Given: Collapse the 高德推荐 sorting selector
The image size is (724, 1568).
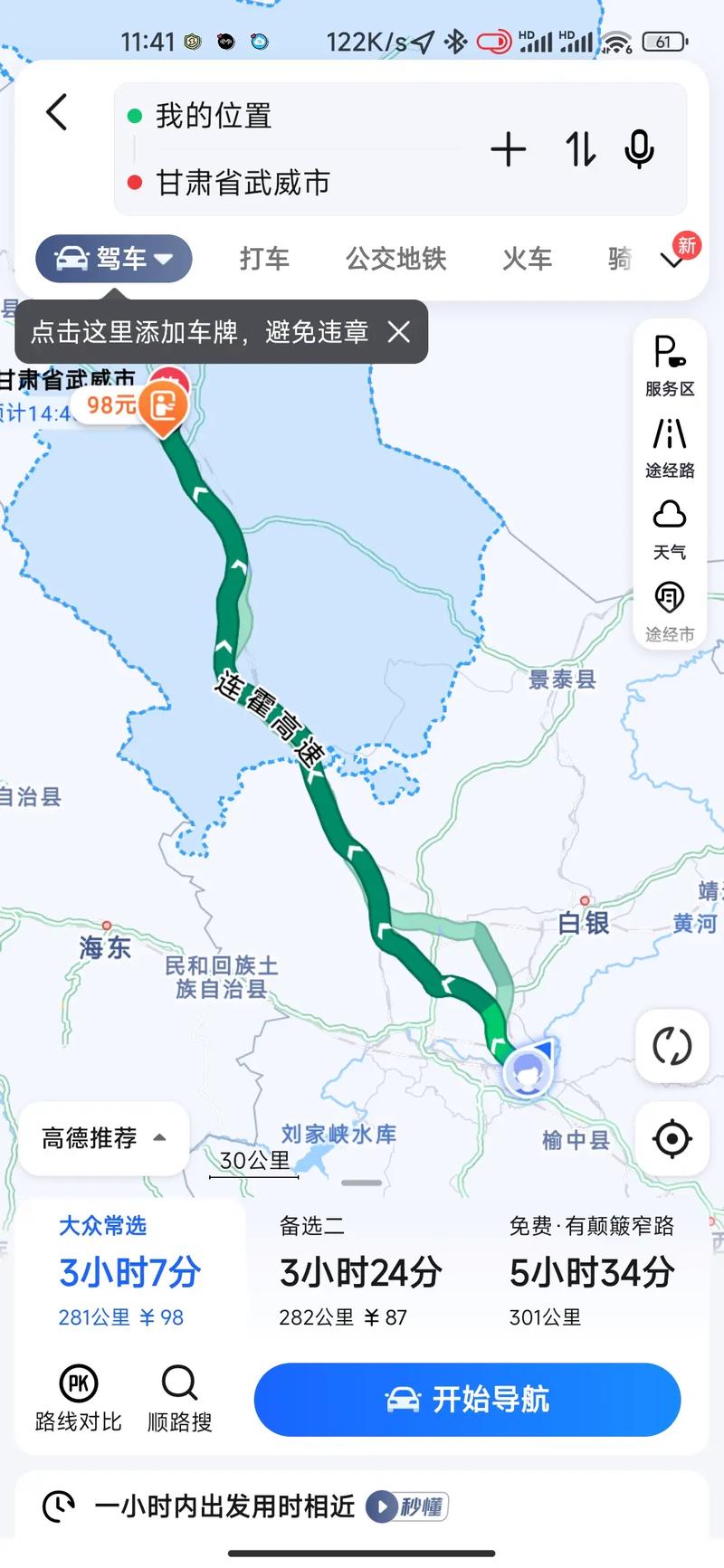Looking at the screenshot, I should click(x=102, y=1138).
